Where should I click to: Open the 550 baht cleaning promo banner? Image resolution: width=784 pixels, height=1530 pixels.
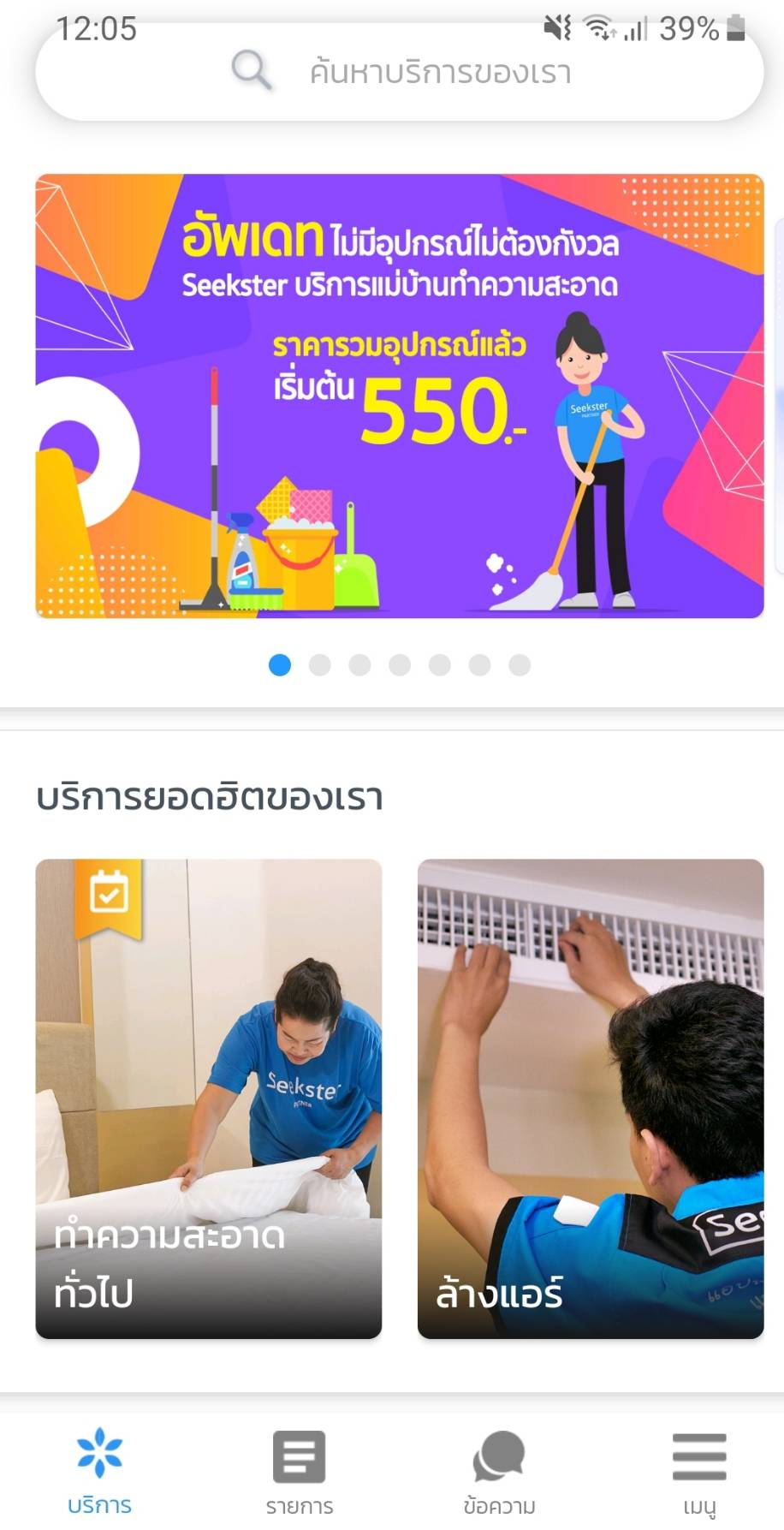coord(399,396)
